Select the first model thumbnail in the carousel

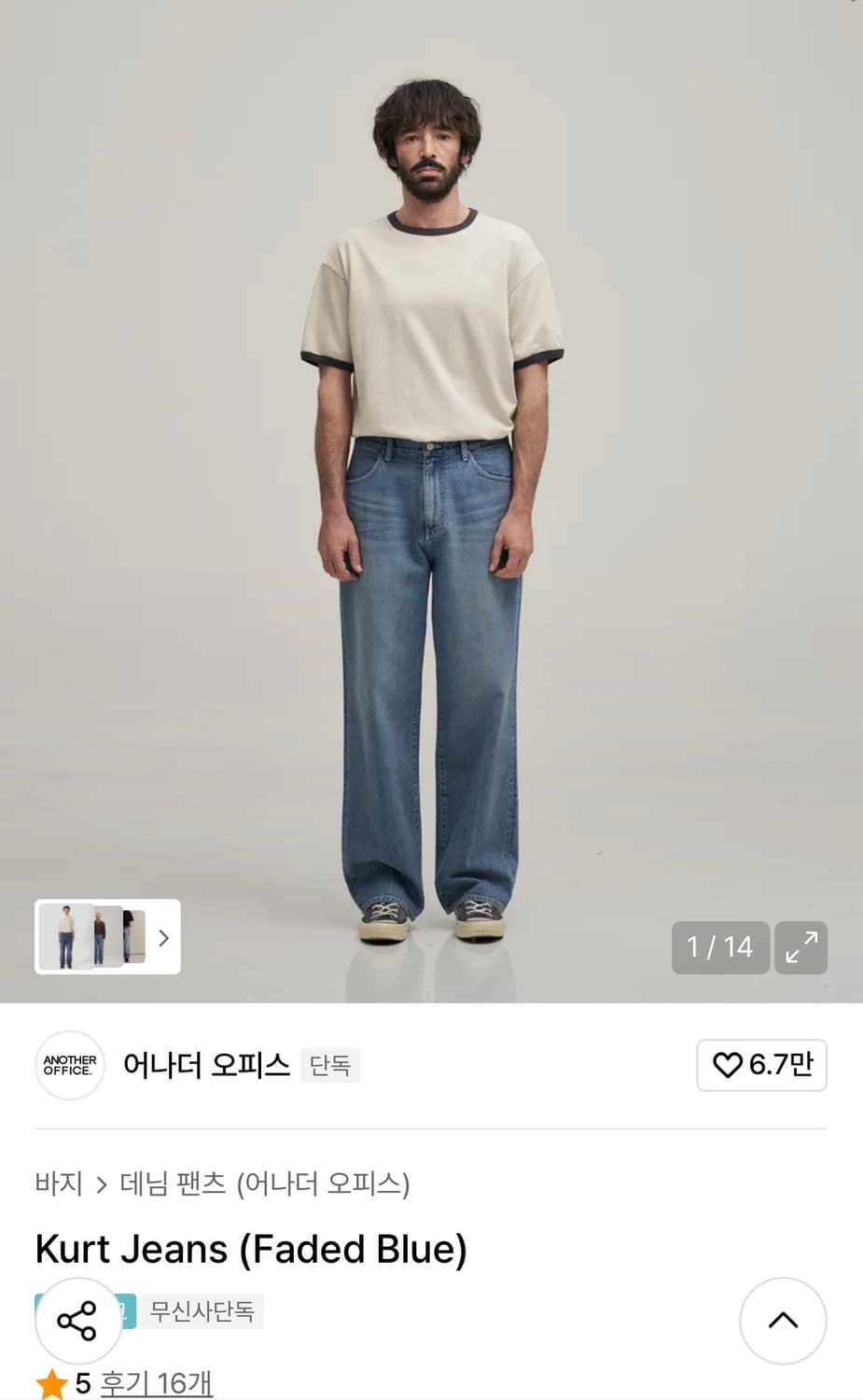(65, 937)
